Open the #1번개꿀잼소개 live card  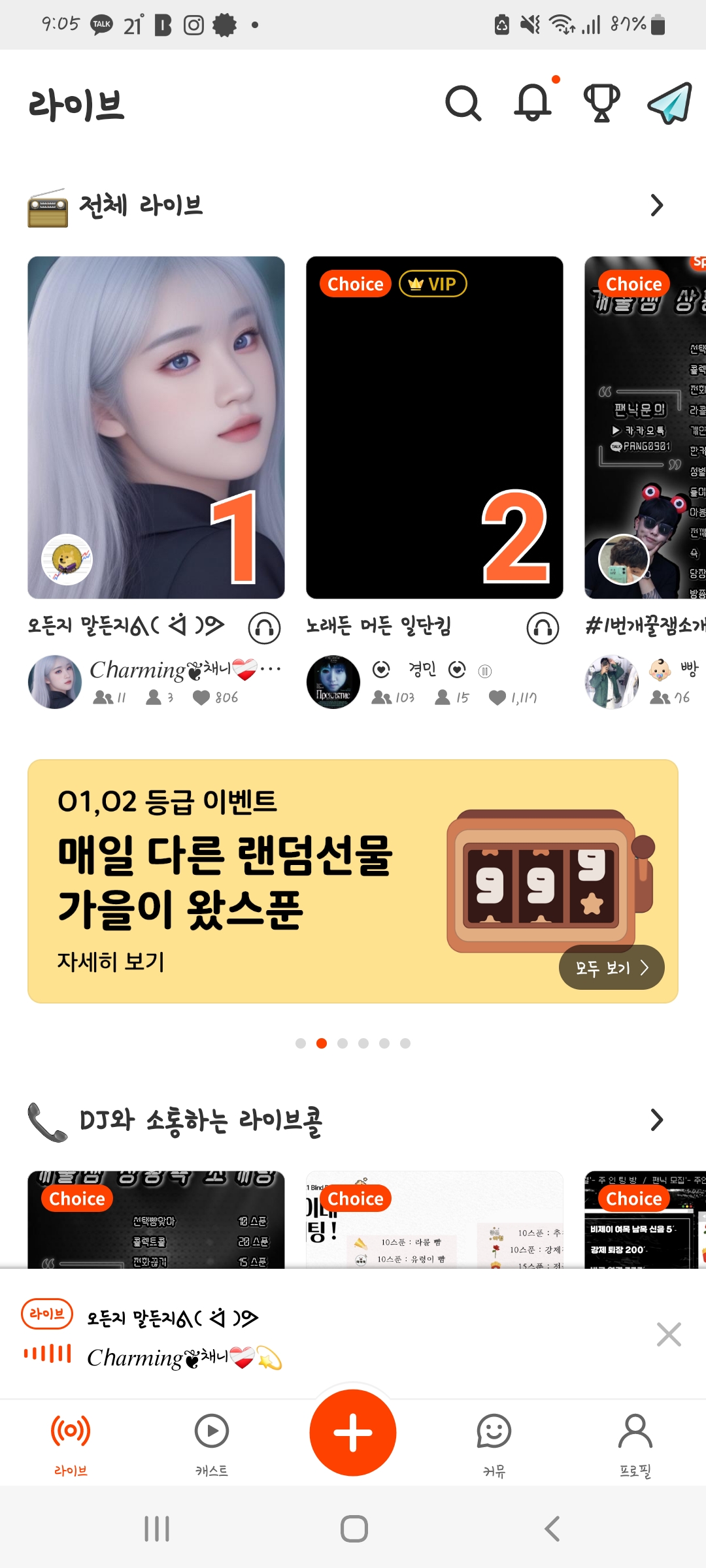pos(645,427)
